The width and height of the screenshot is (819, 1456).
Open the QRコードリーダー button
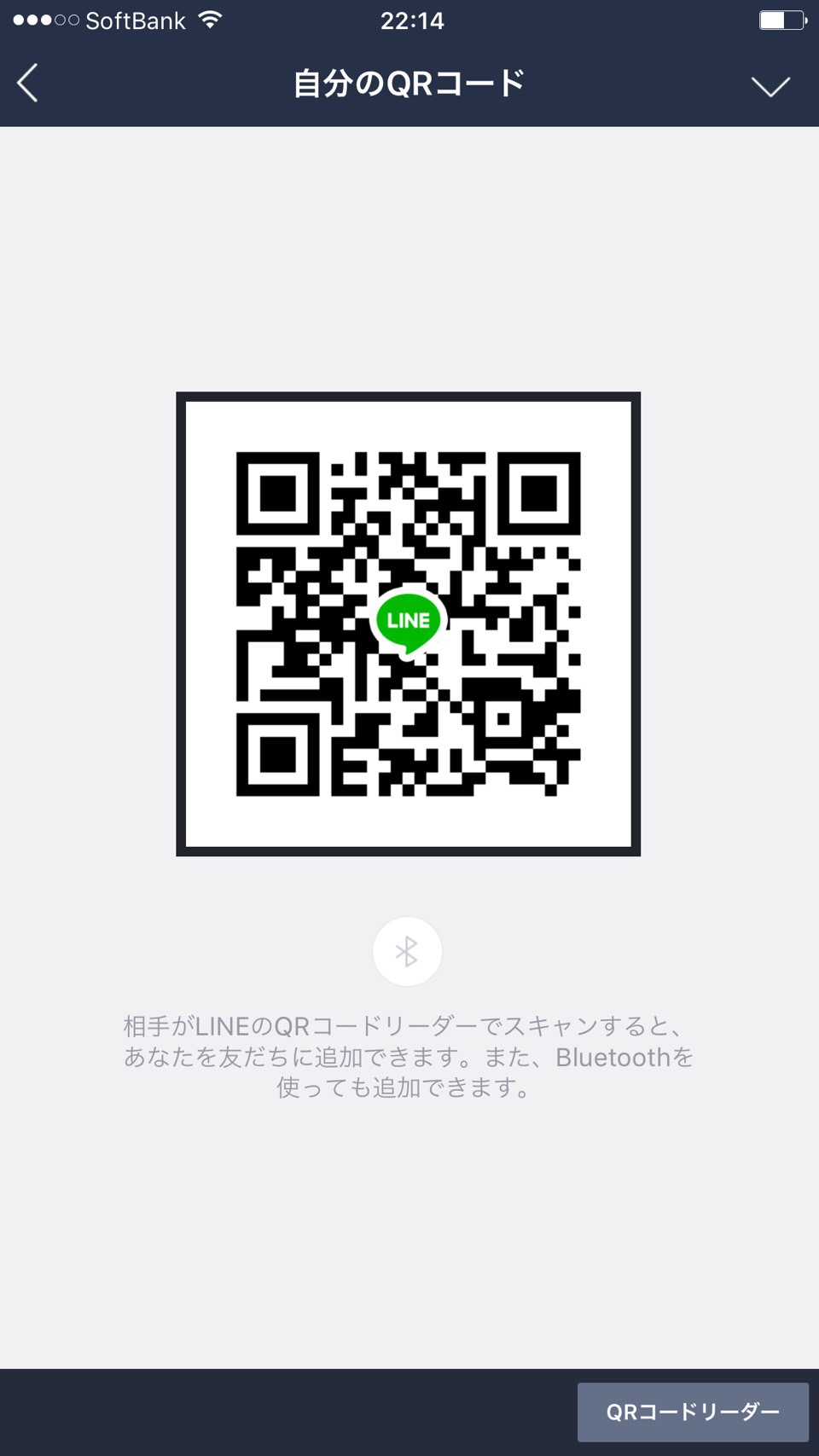point(692,1412)
